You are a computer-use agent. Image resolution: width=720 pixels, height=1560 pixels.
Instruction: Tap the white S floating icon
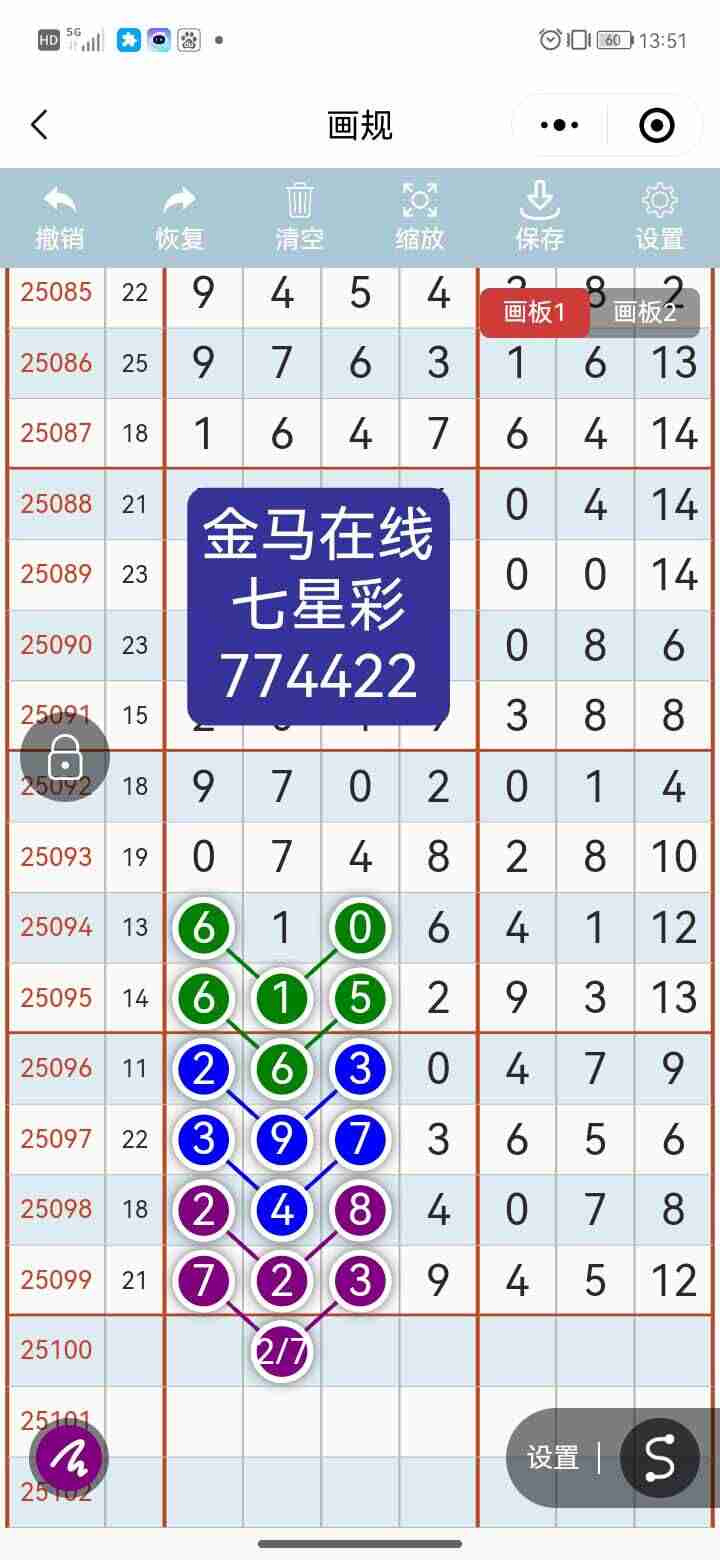(661, 1457)
